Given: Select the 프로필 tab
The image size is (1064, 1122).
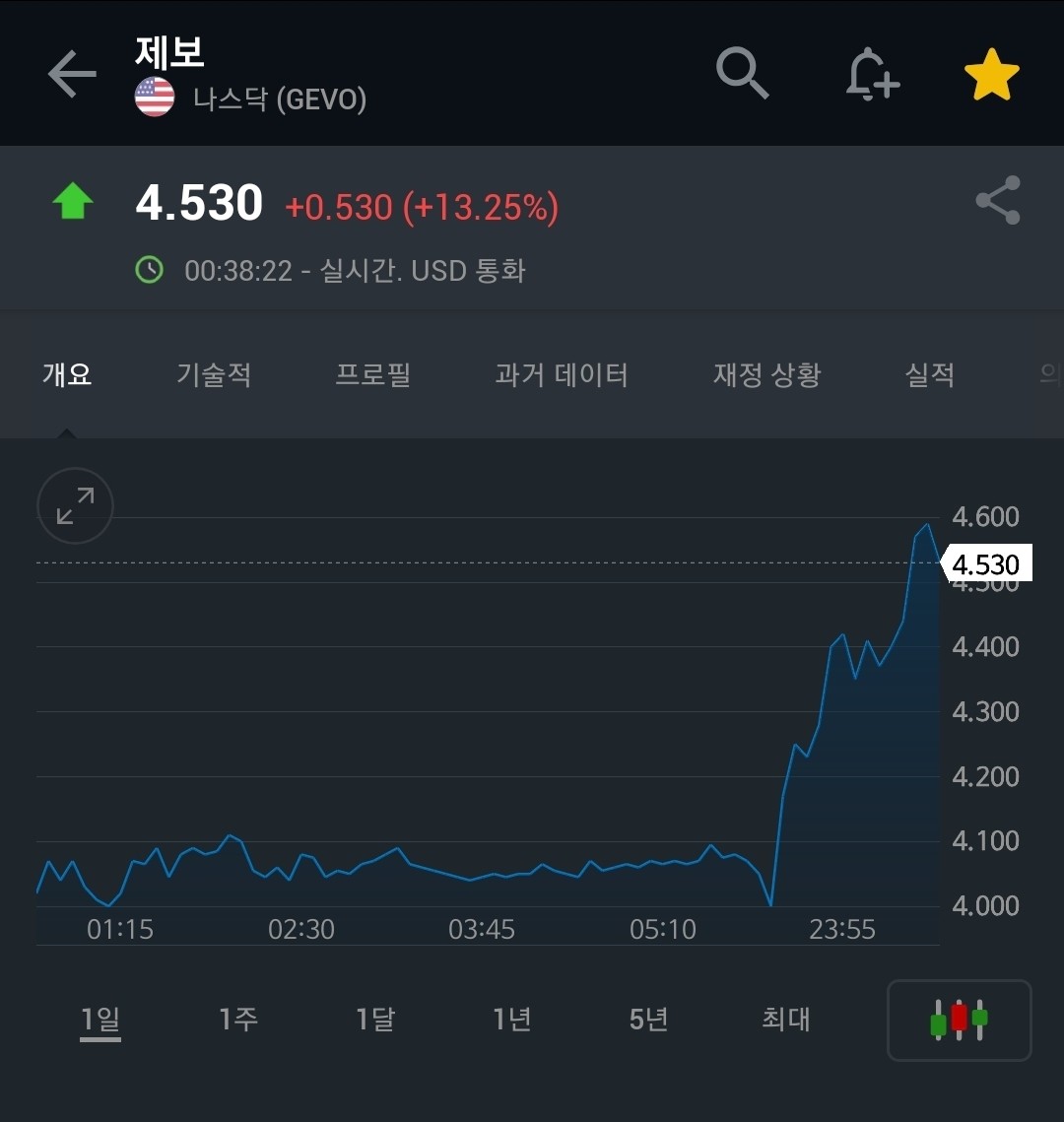Looking at the screenshot, I should (373, 374).
